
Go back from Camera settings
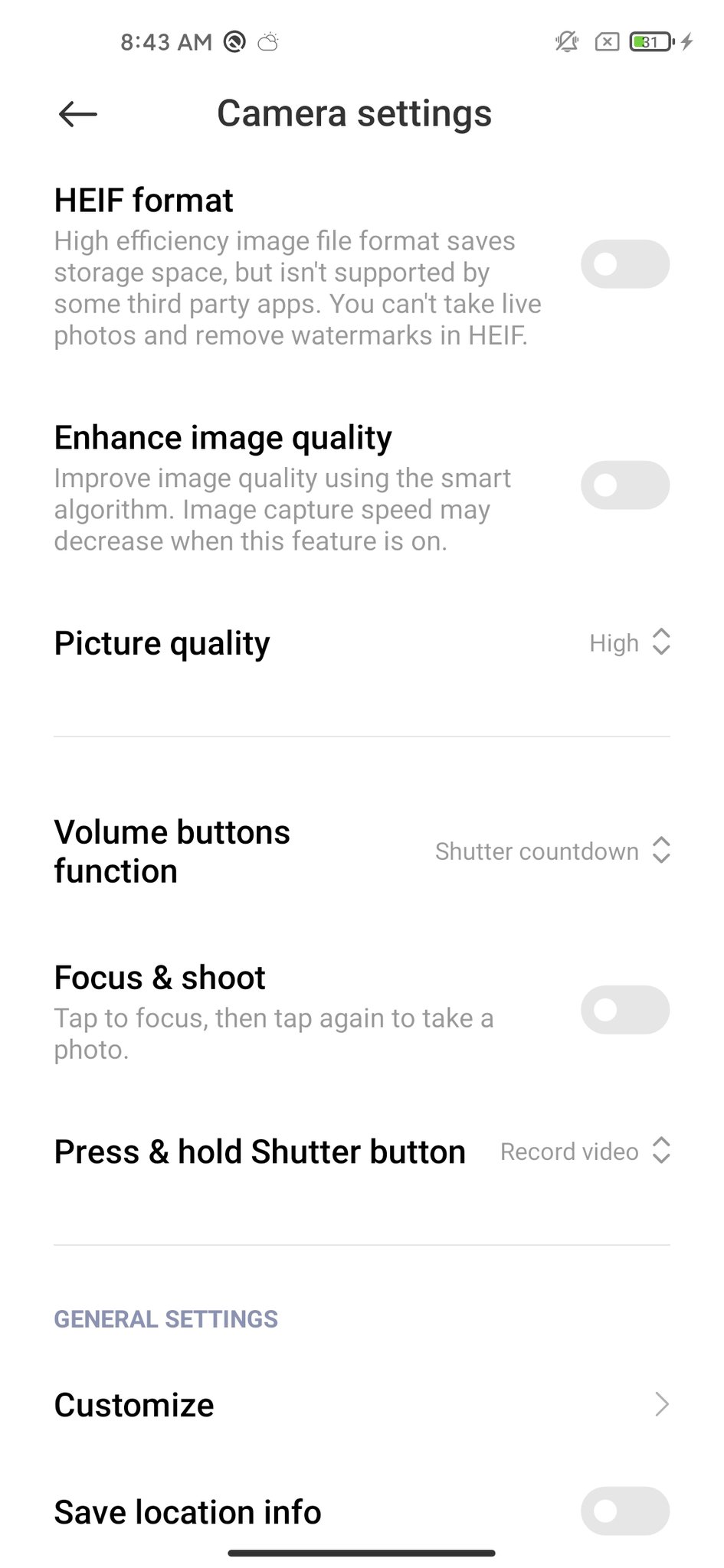coord(77,114)
